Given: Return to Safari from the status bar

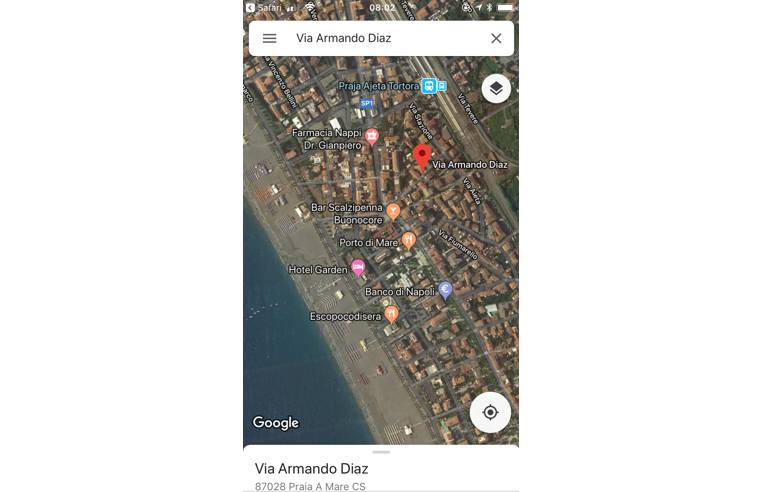Looking at the screenshot, I should click(x=264, y=7).
